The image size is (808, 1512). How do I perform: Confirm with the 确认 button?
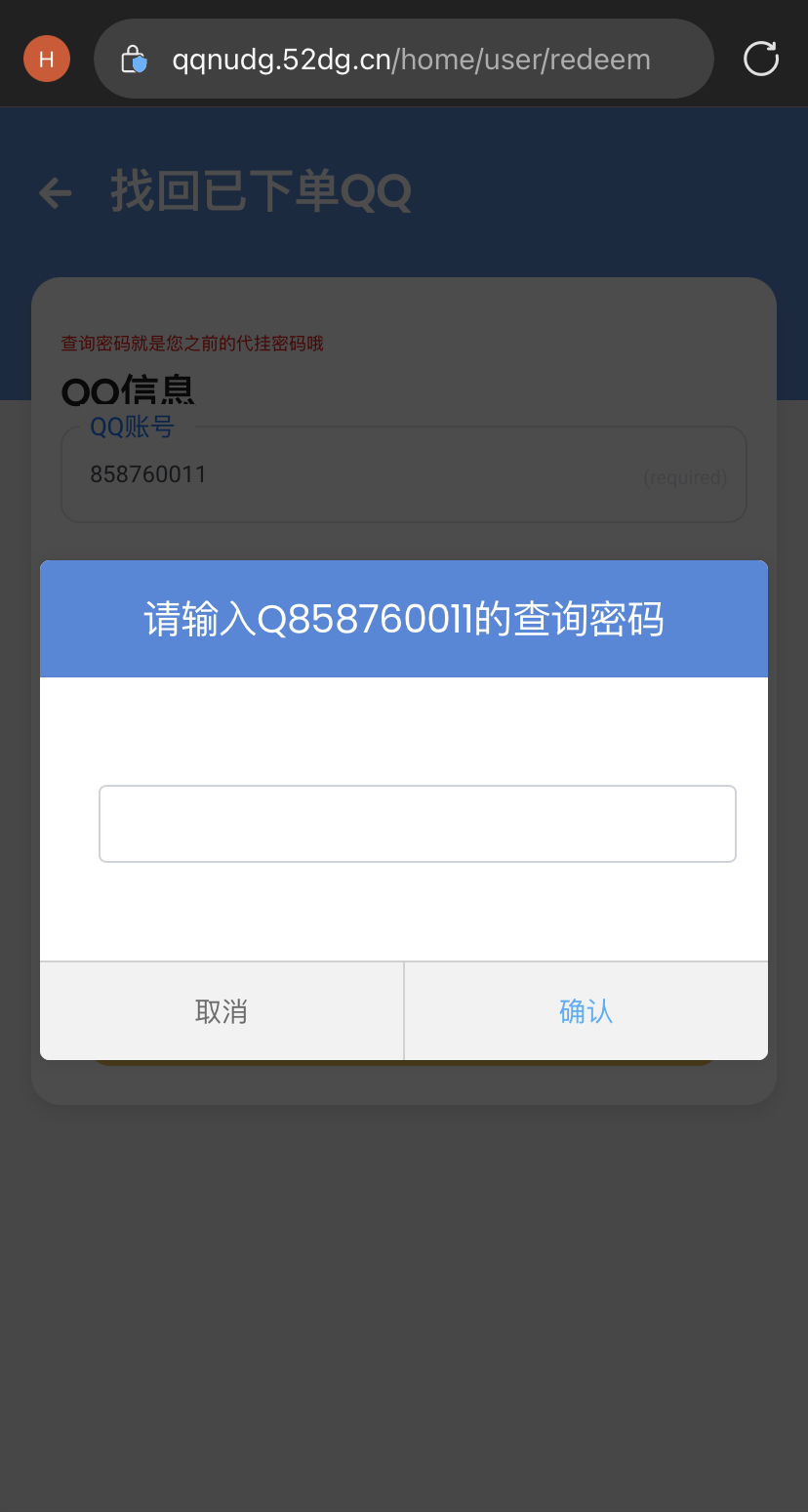click(x=586, y=1011)
